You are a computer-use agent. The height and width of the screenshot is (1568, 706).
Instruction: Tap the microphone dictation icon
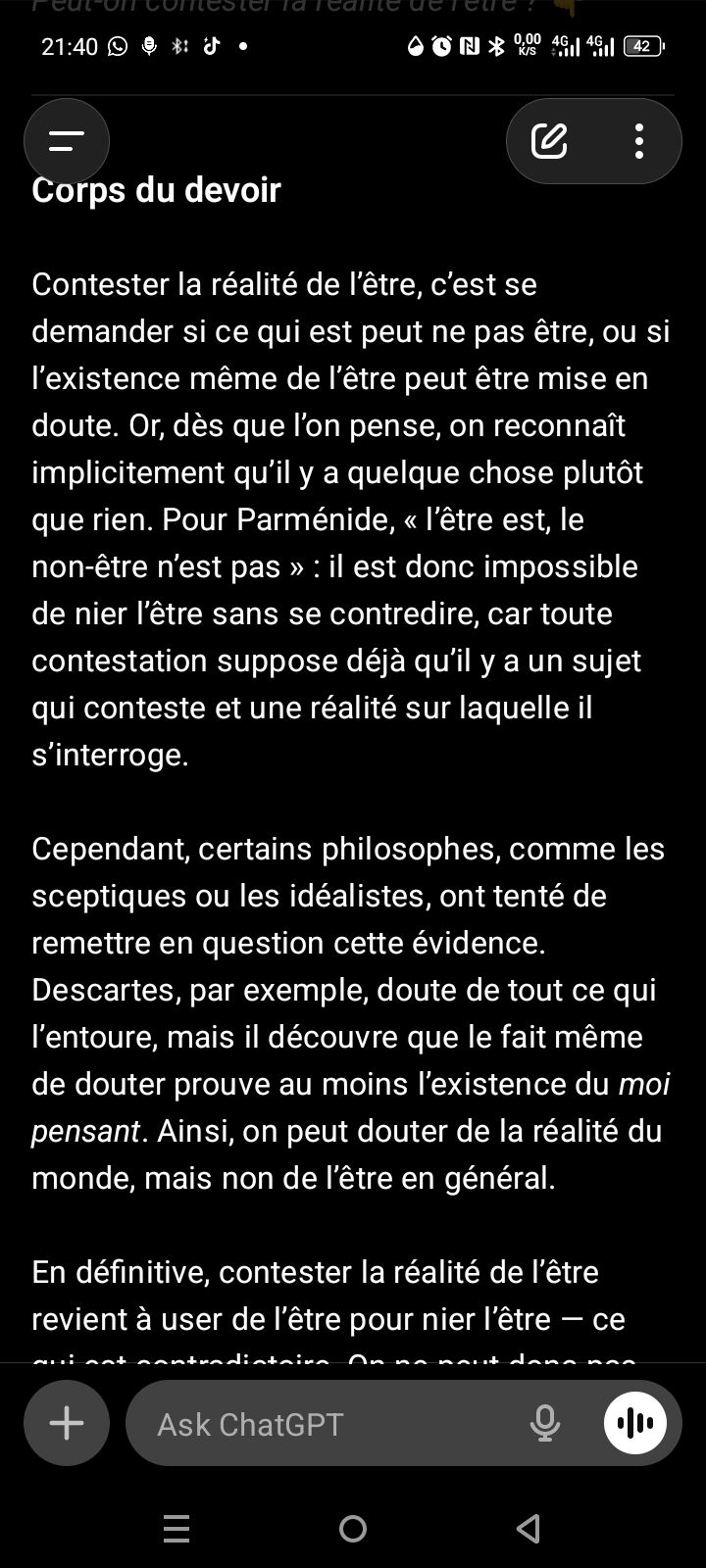point(545,1423)
